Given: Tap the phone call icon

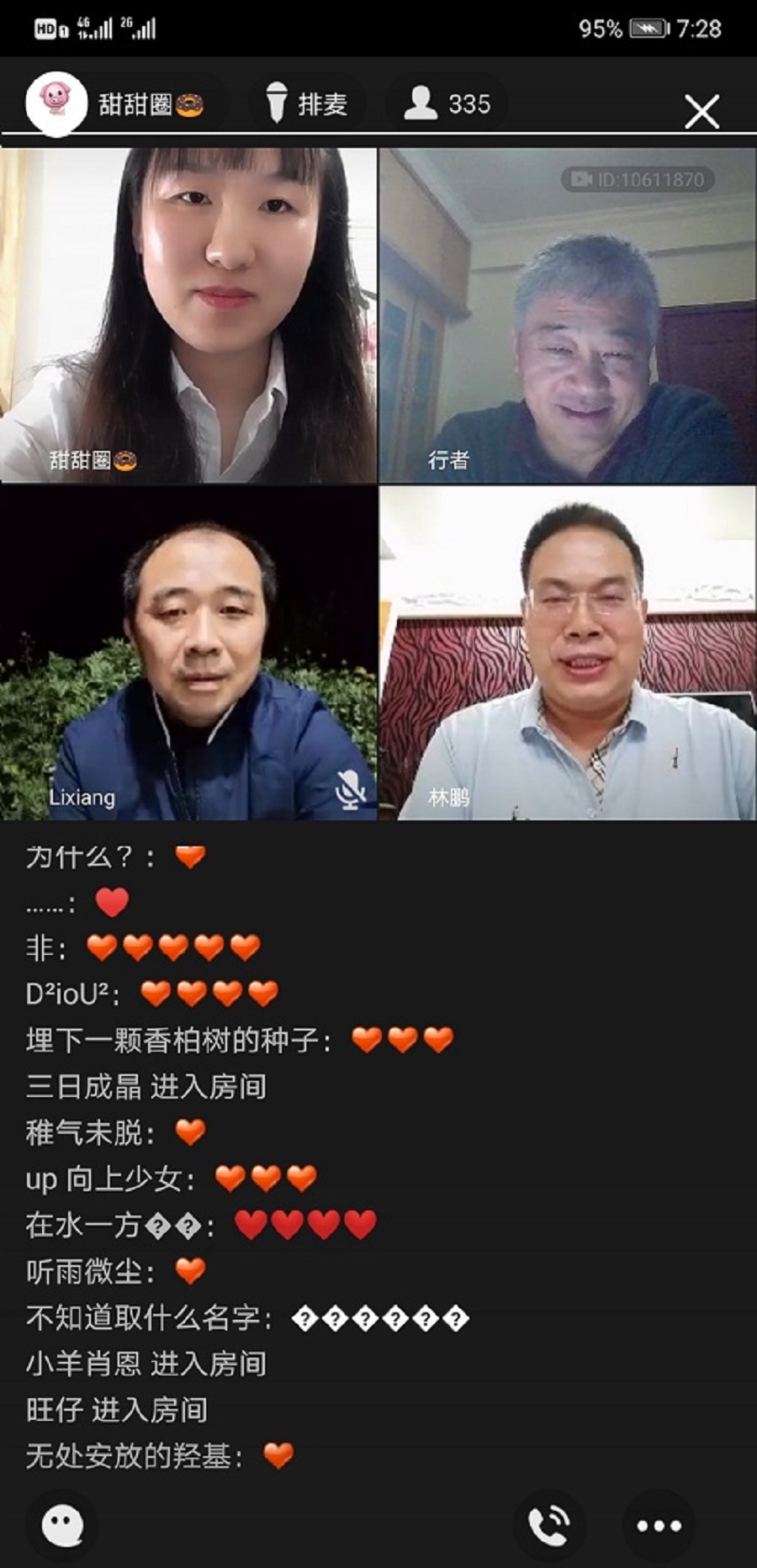Looking at the screenshot, I should click(x=549, y=1524).
